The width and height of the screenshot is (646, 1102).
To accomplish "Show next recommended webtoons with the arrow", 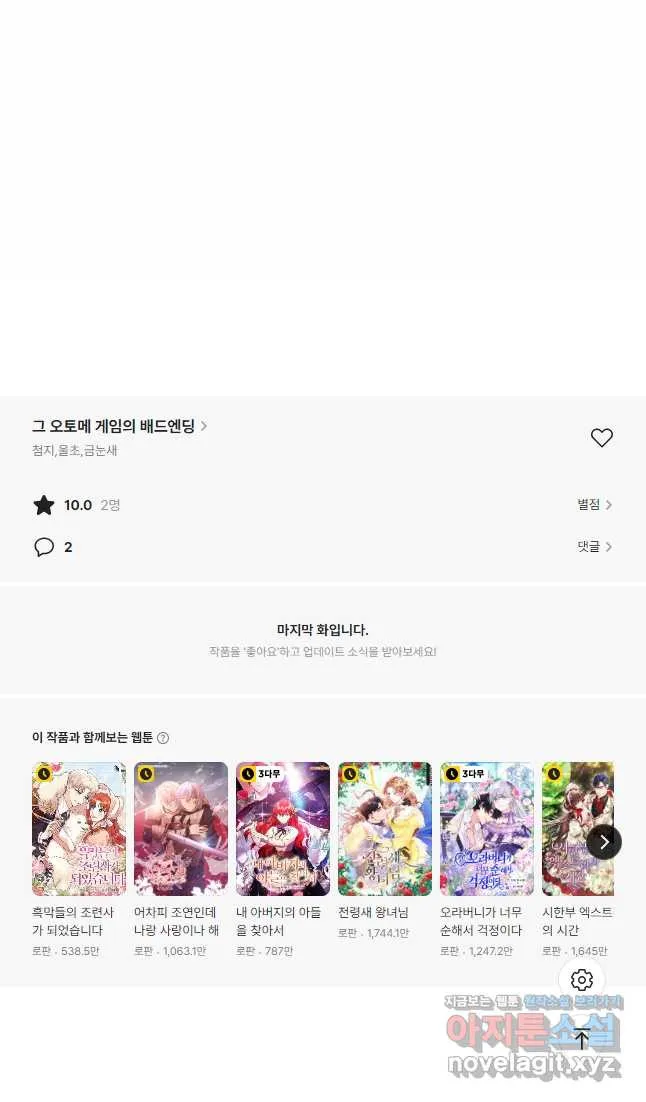I will click(x=604, y=842).
